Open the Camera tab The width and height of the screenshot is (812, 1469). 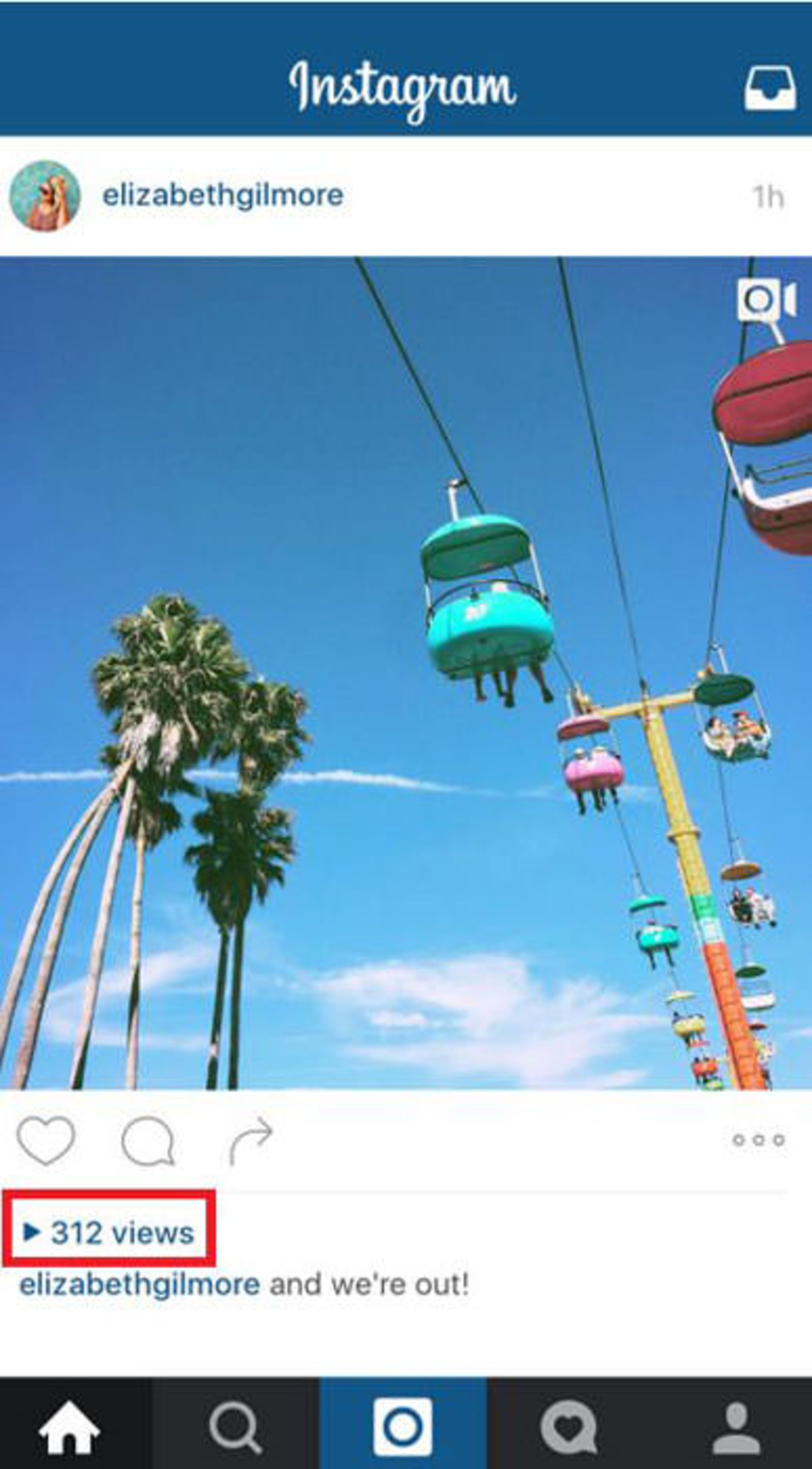point(403,1429)
